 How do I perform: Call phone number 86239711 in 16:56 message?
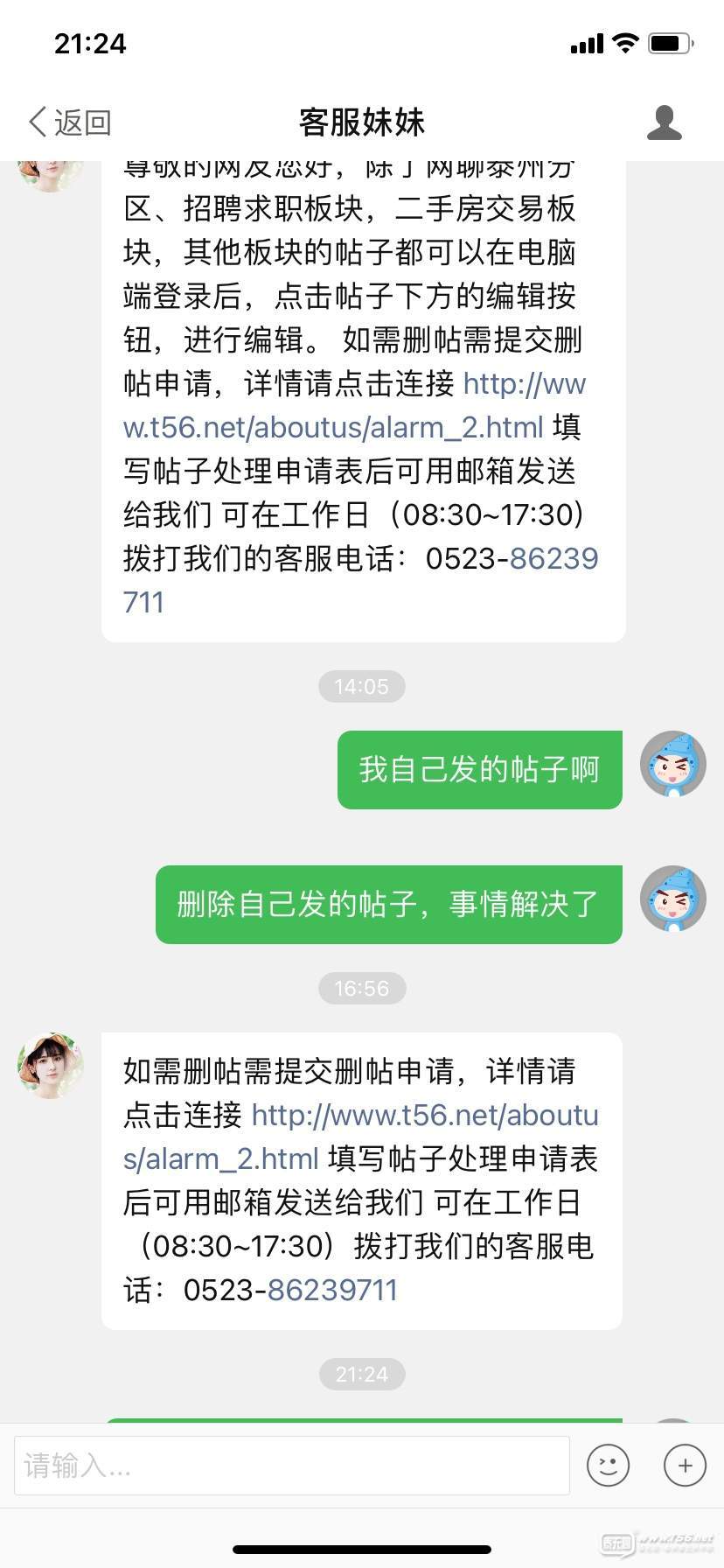click(x=332, y=1291)
